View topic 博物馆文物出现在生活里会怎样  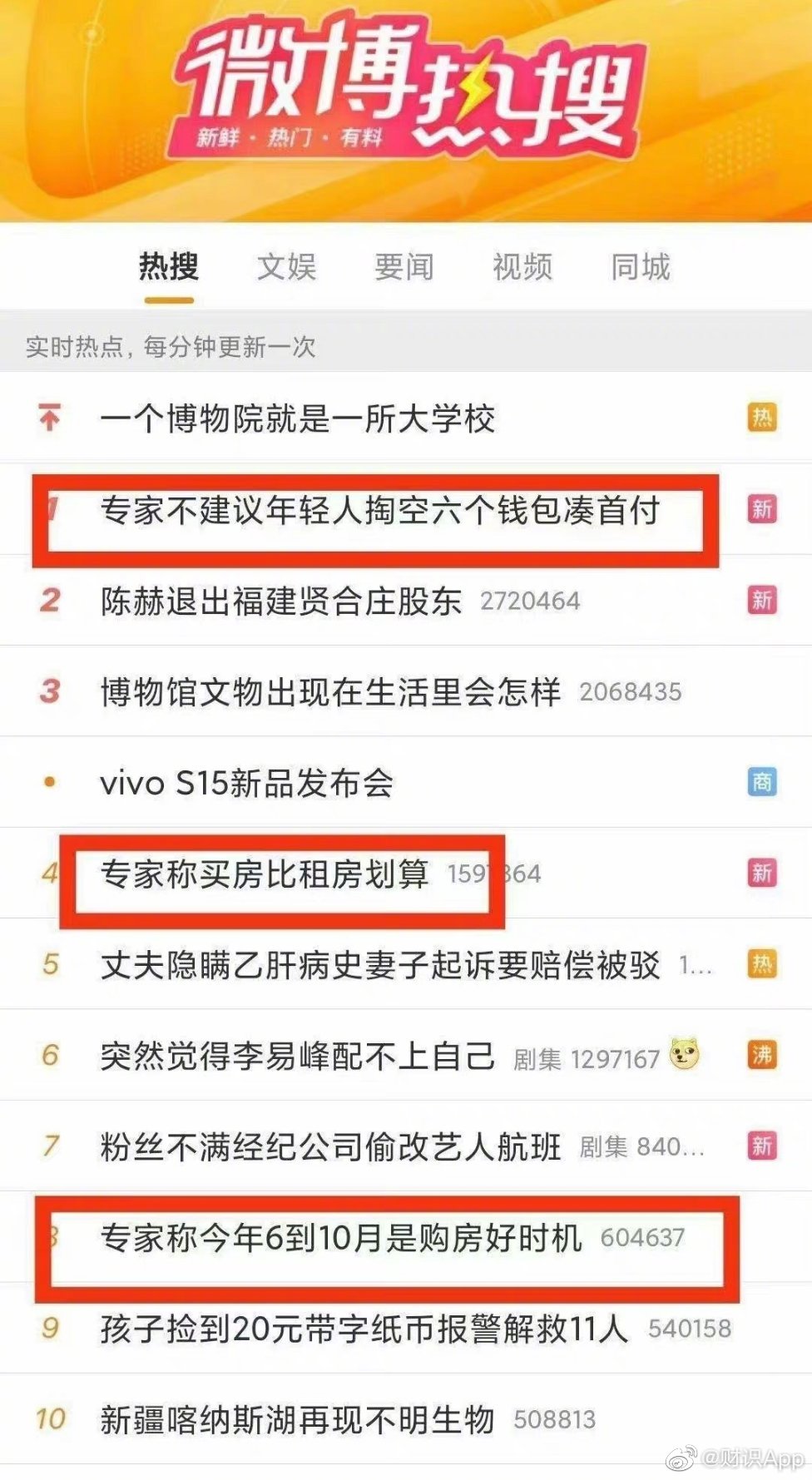[330, 692]
